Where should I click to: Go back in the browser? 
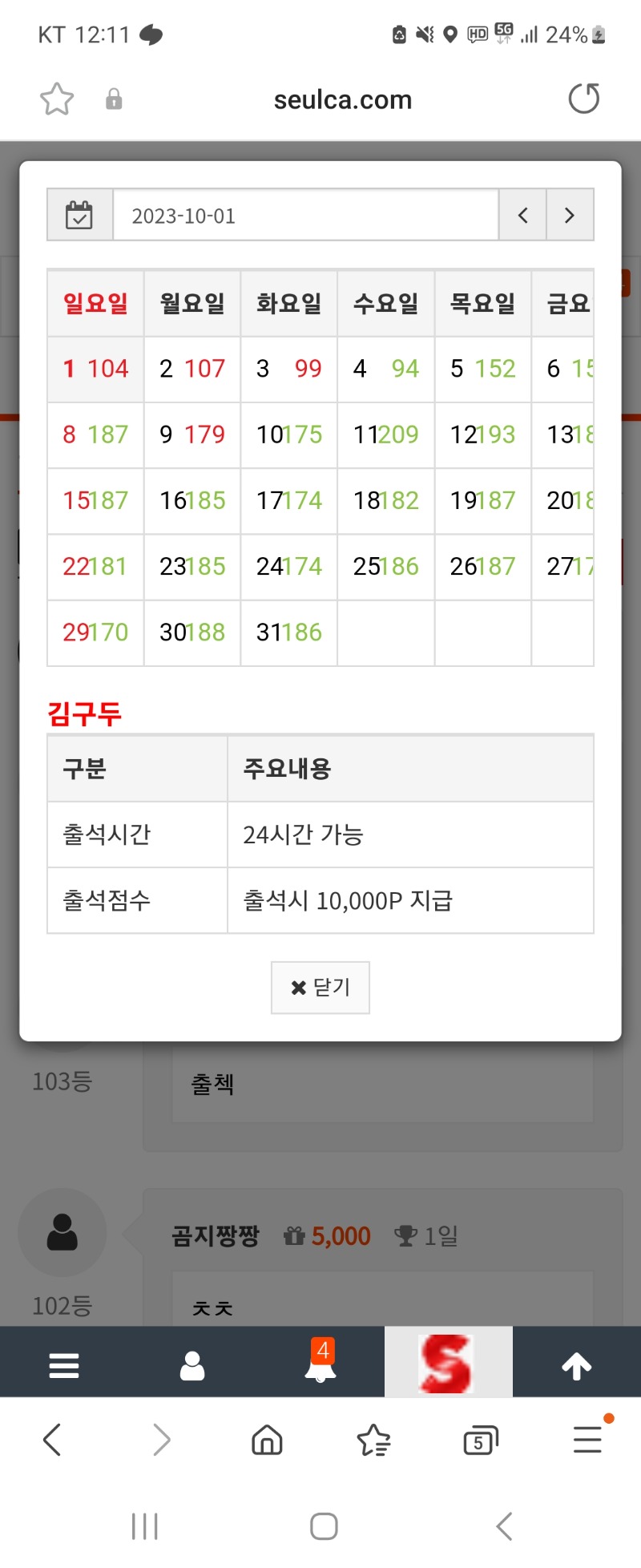point(53,1440)
